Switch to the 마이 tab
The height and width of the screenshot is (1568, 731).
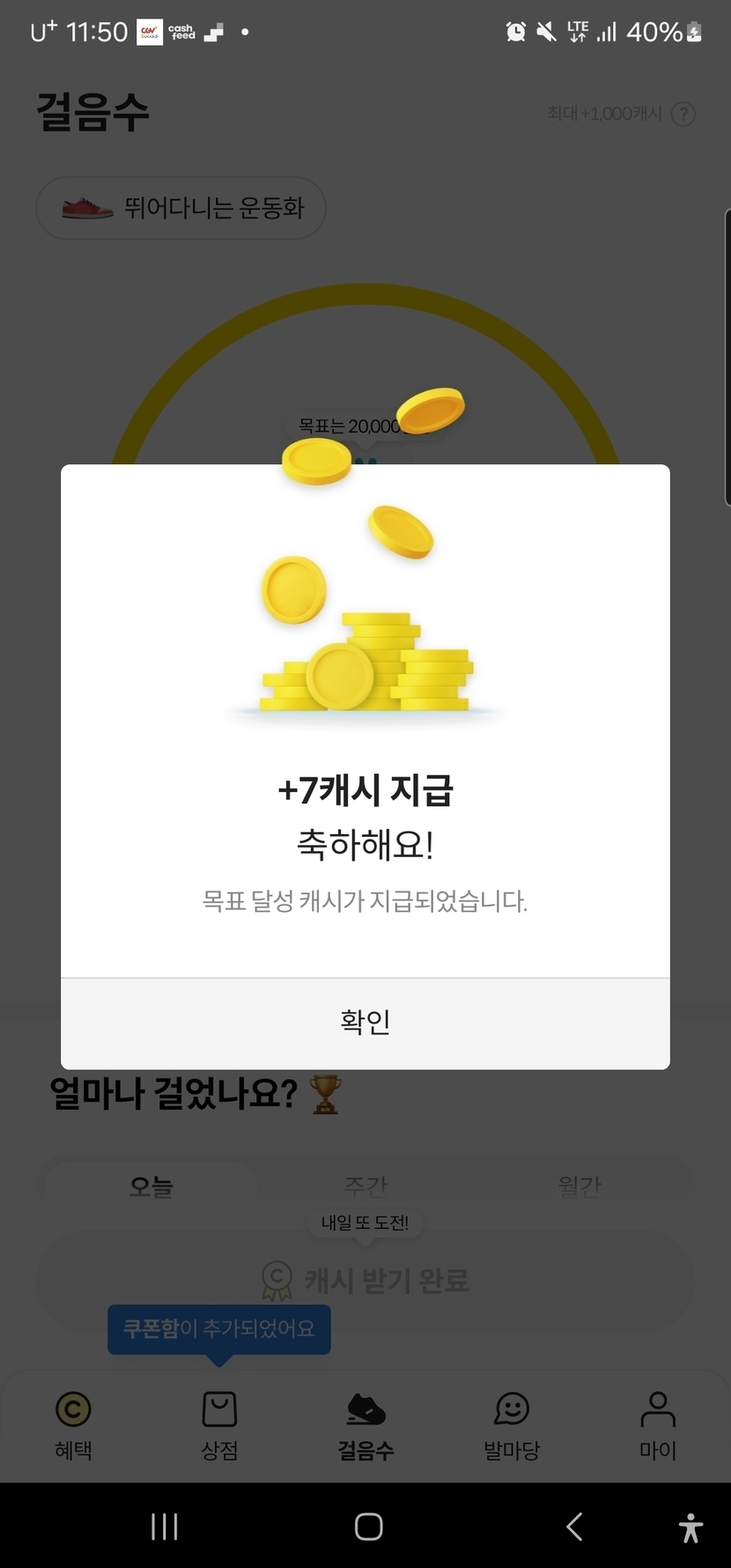point(658,1424)
